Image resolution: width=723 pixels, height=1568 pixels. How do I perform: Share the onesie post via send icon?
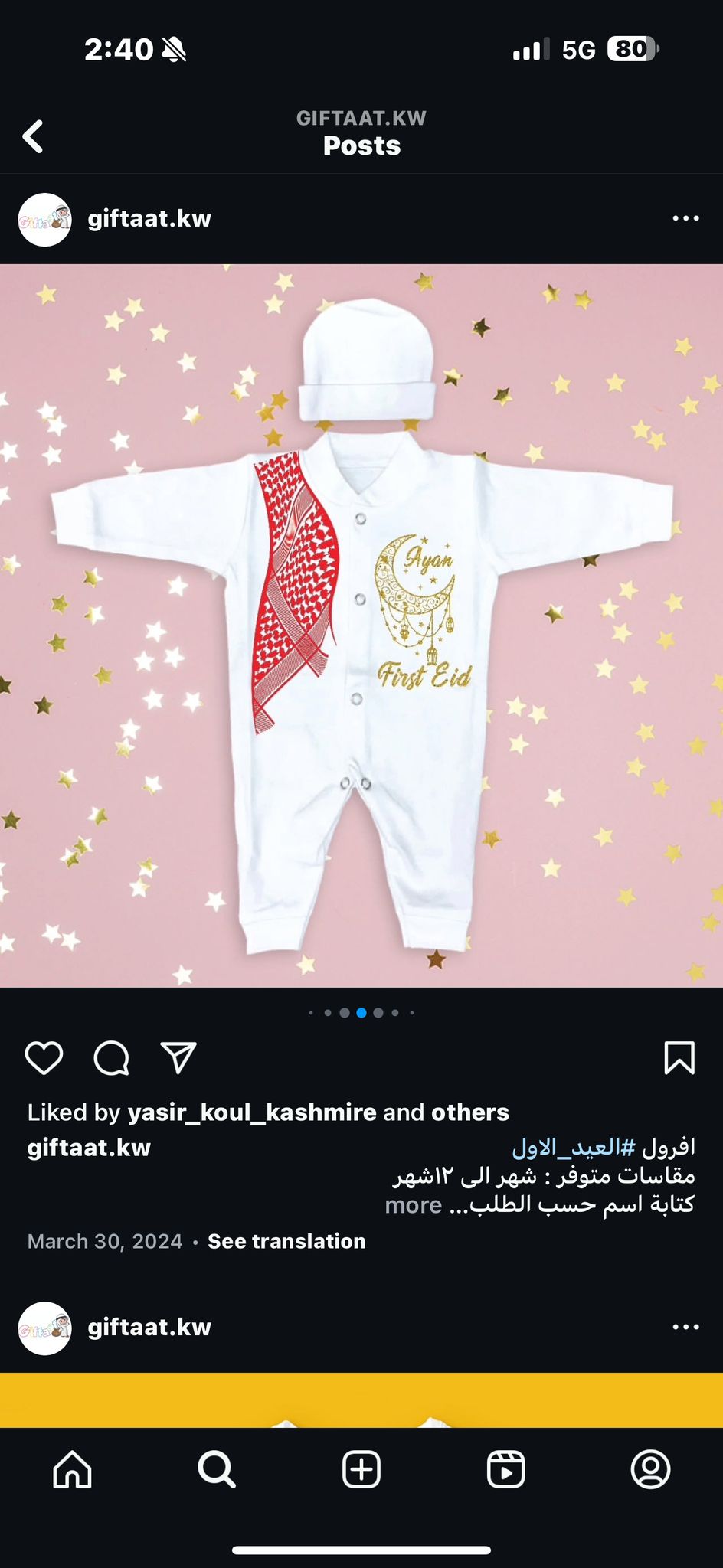coord(178,1058)
